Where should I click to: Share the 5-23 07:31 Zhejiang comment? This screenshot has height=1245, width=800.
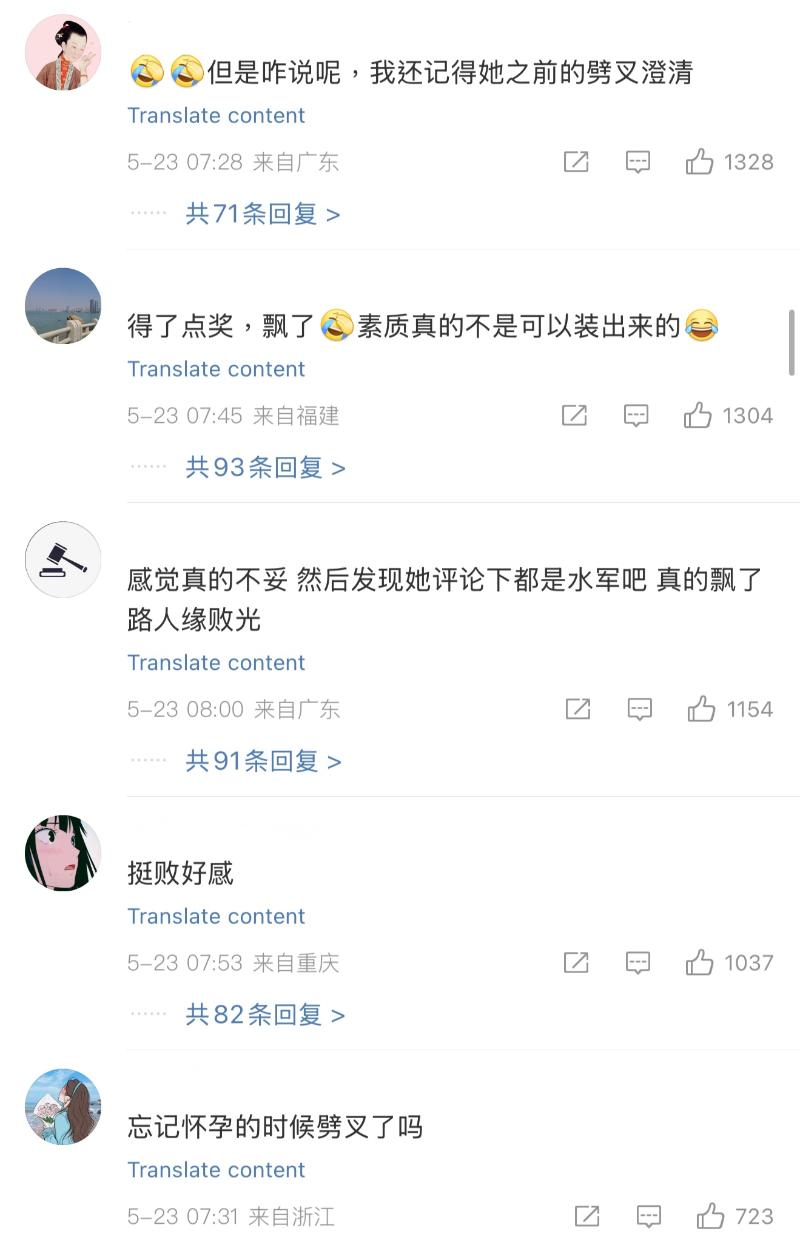point(587,1217)
